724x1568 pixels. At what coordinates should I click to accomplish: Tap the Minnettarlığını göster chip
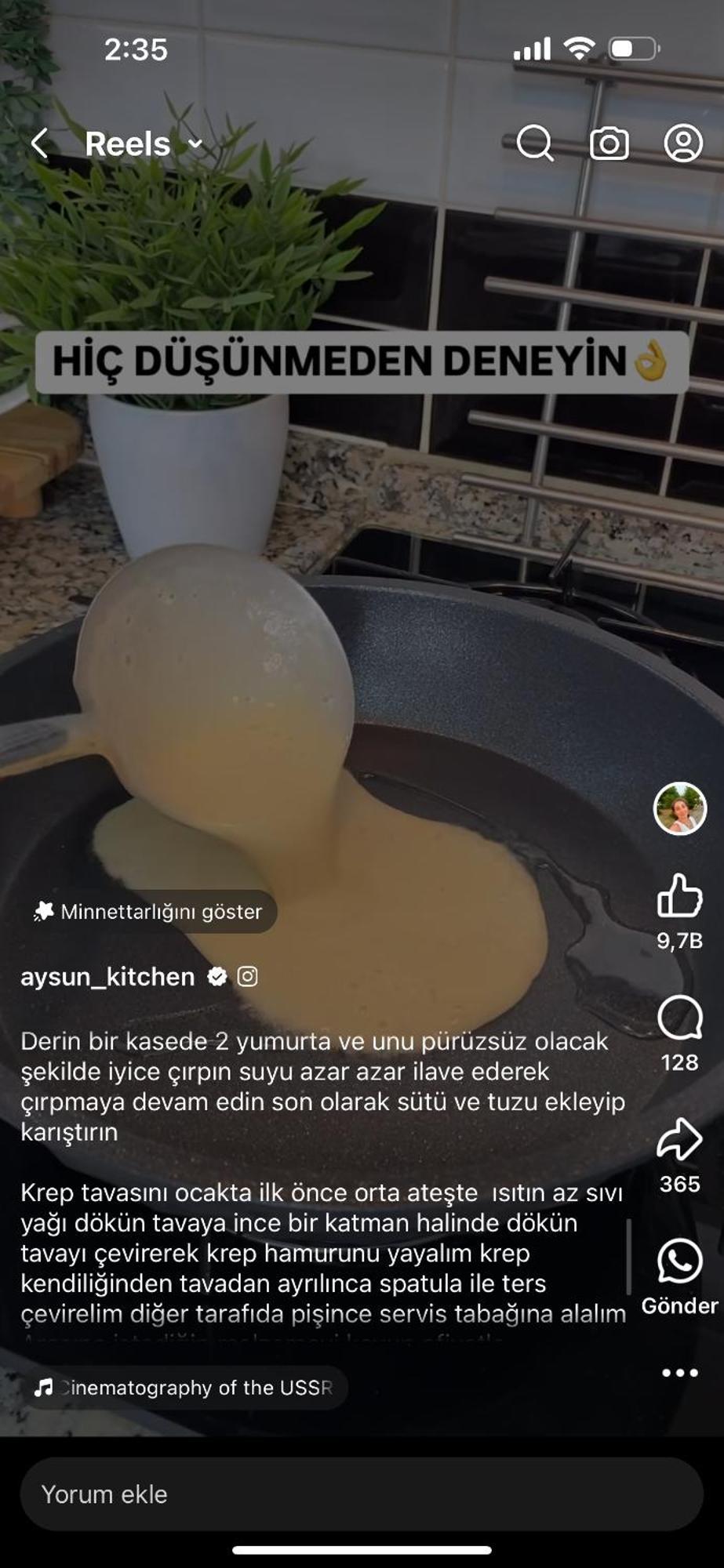(x=149, y=912)
